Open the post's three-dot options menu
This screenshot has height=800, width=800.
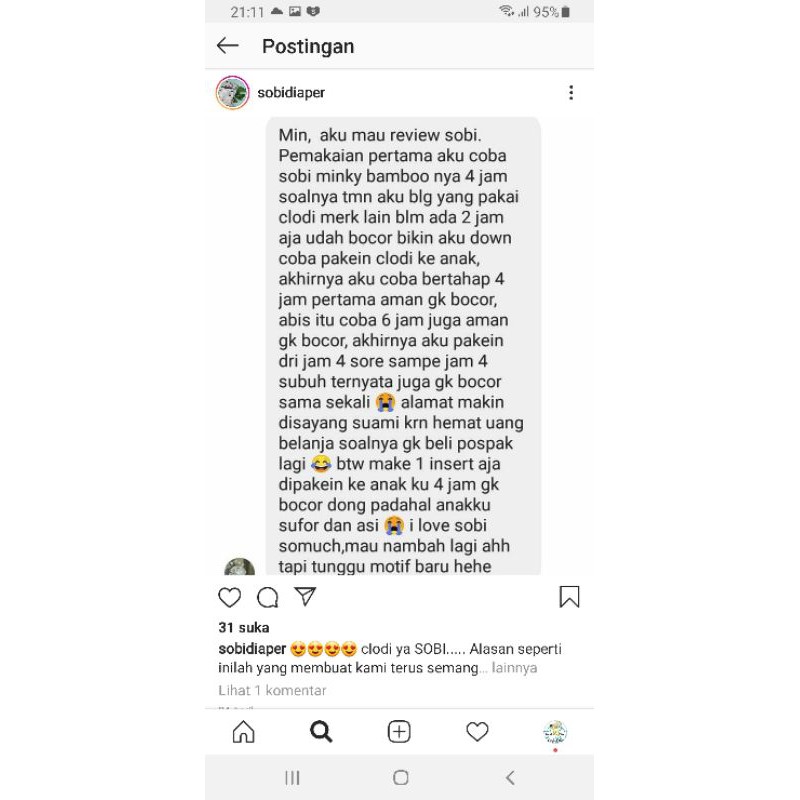click(x=571, y=93)
